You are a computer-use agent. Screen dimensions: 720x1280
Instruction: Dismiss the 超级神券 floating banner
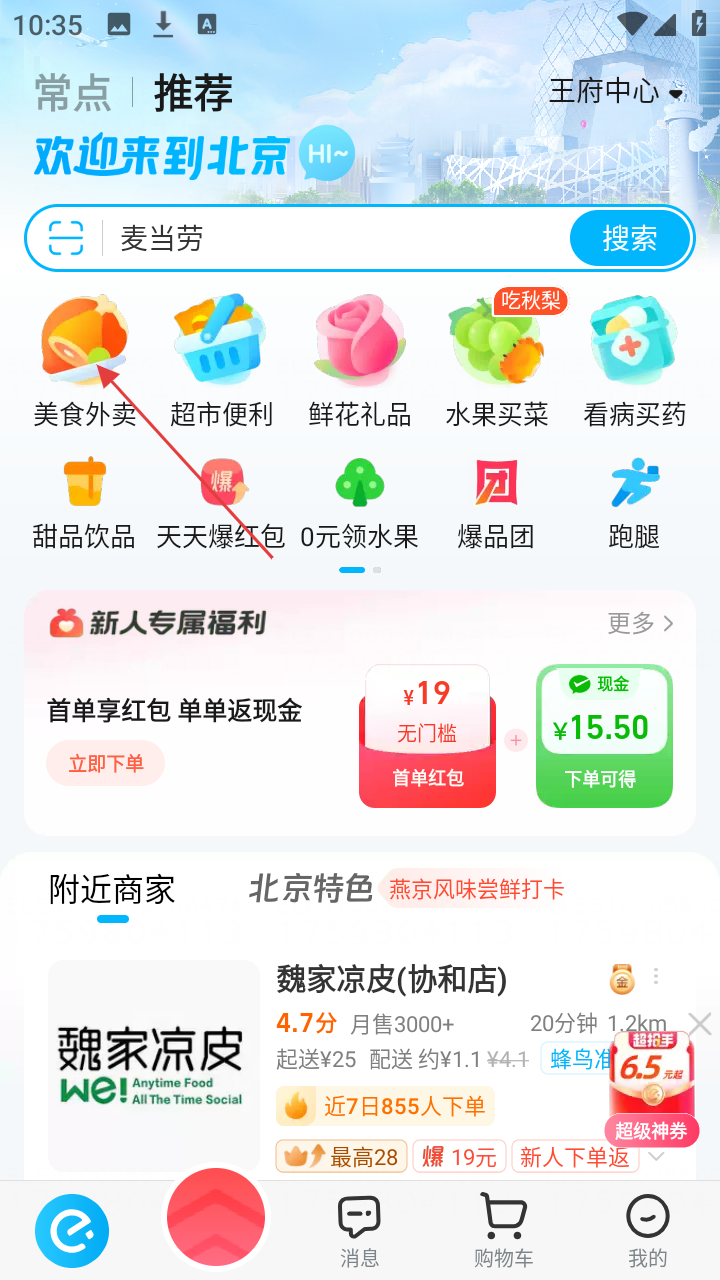click(x=700, y=1023)
